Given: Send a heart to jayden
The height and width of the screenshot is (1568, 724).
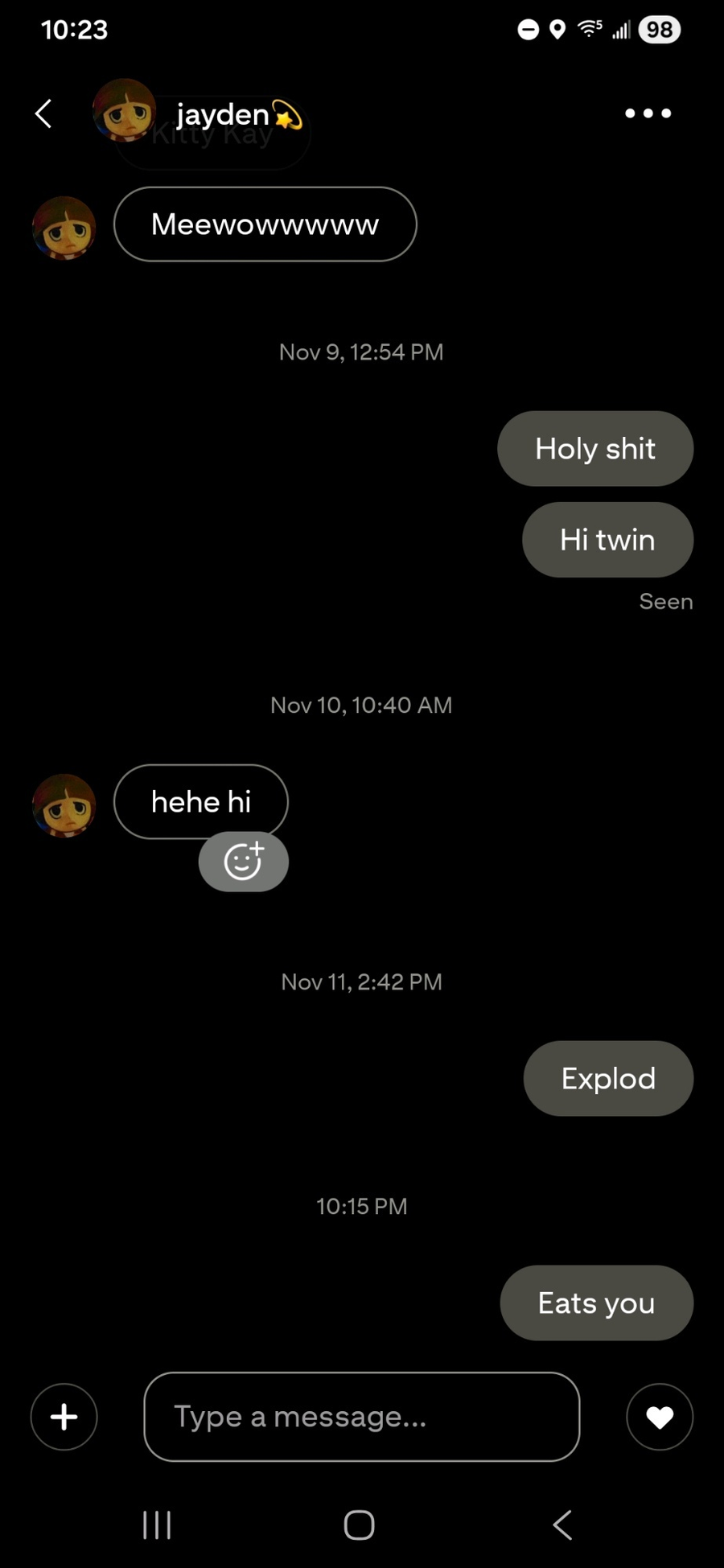Looking at the screenshot, I should click(x=660, y=1417).
